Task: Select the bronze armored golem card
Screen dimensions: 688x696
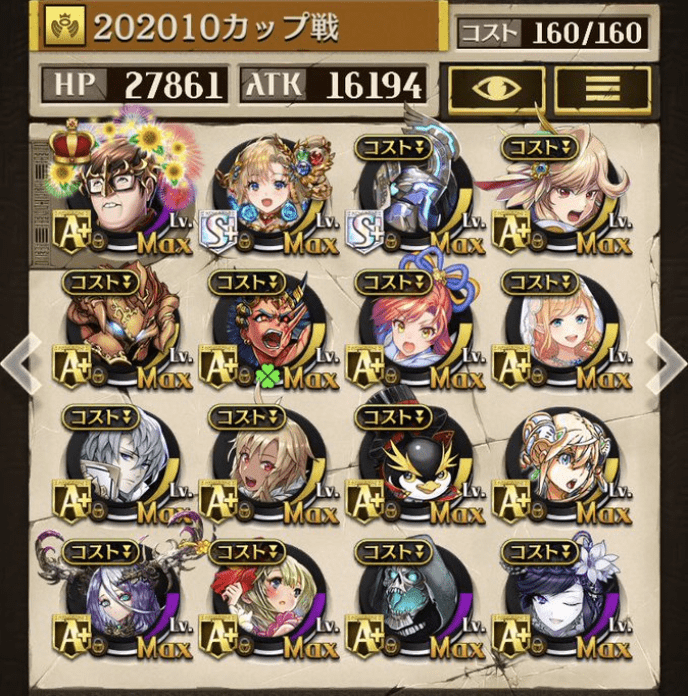Action: click(118, 330)
